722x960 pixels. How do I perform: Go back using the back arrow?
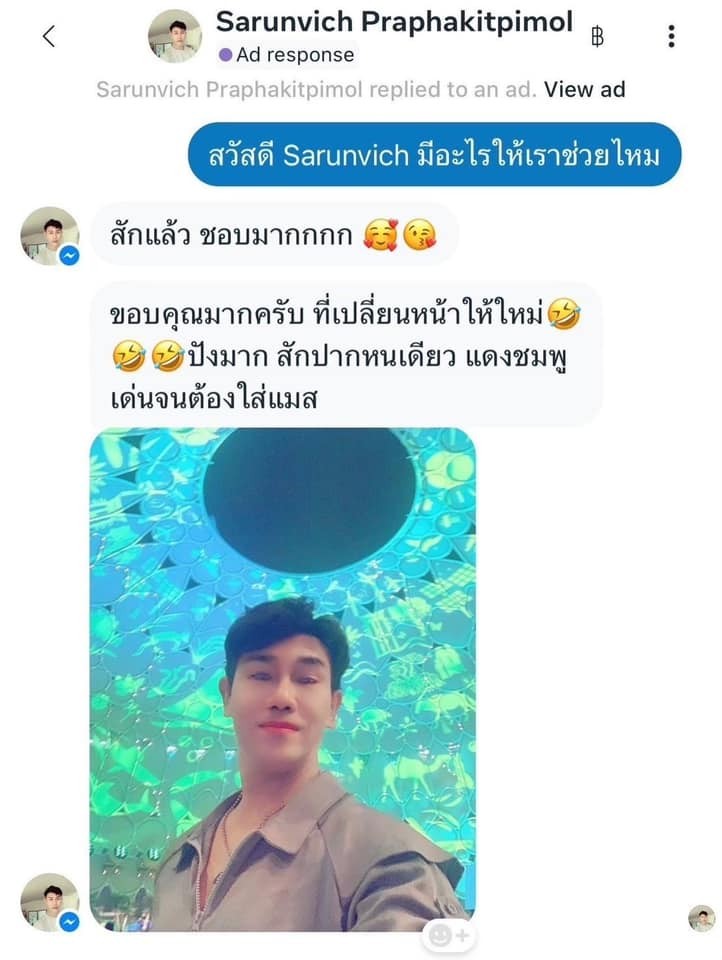click(x=48, y=37)
